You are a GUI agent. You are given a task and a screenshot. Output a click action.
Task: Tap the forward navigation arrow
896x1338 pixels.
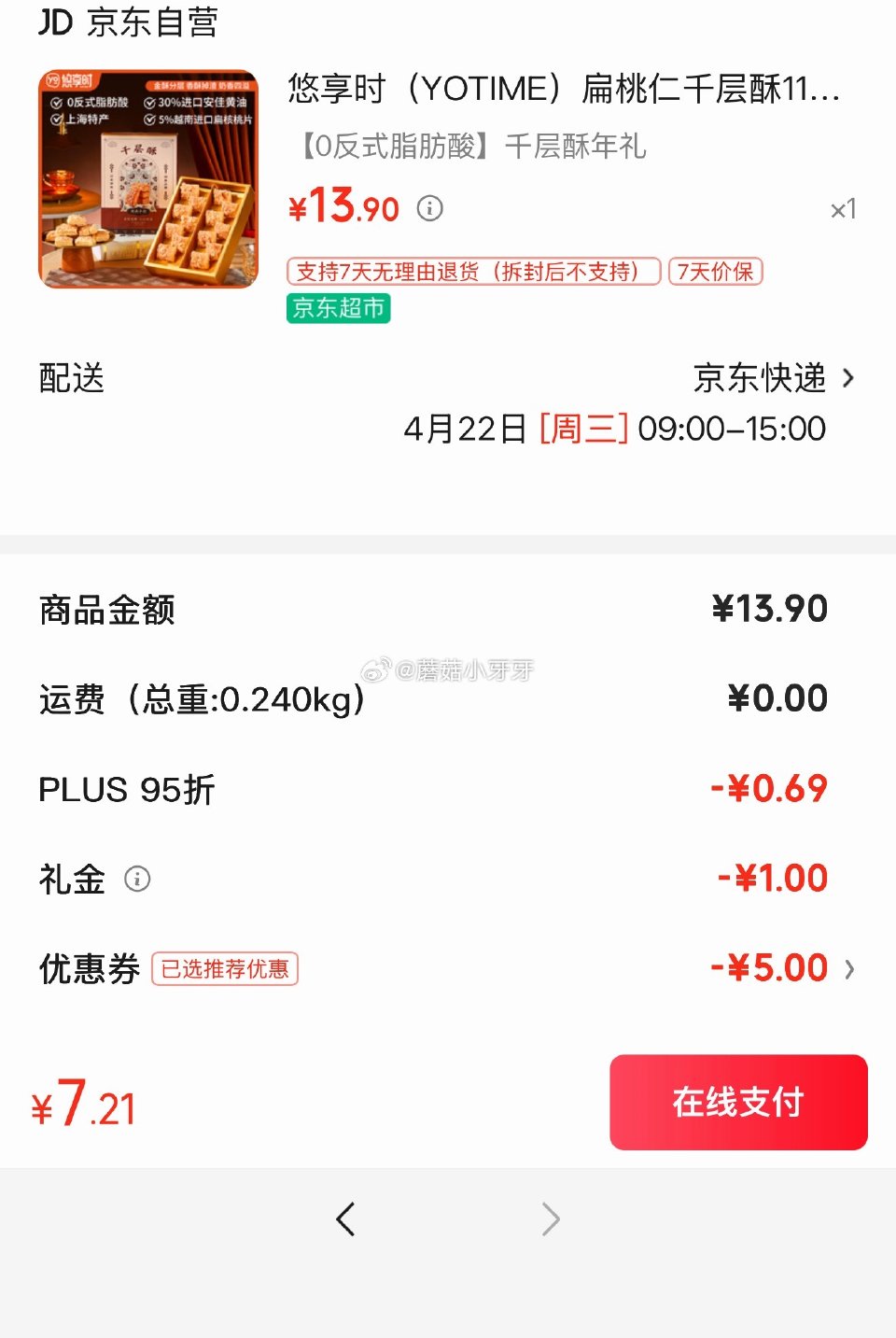[550, 1218]
